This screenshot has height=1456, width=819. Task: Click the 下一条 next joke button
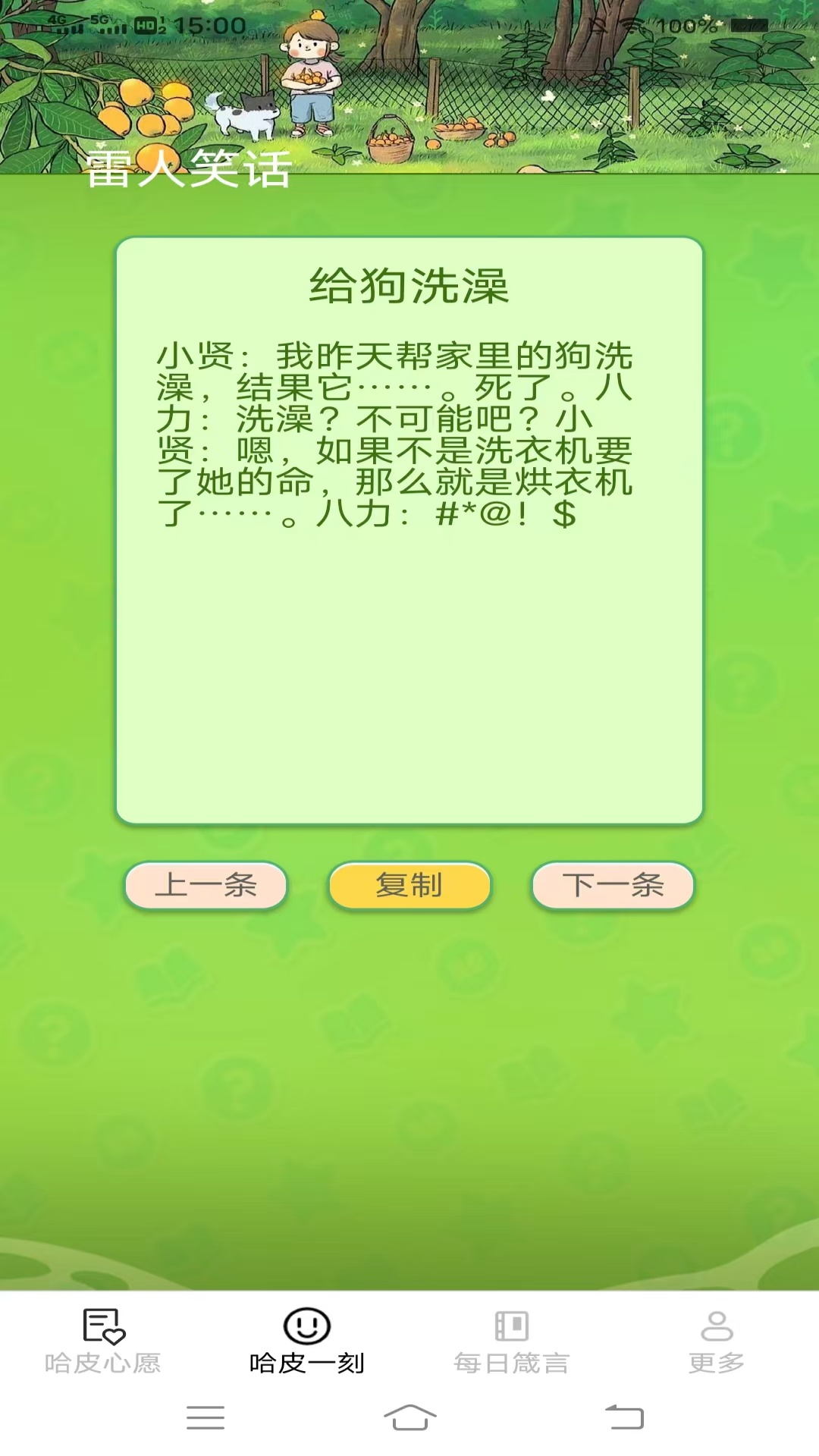(613, 886)
